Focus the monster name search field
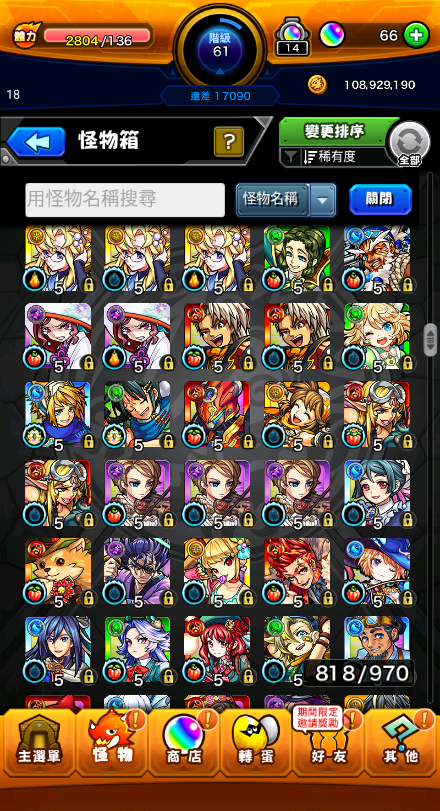Viewport: 440px width, 811px height. (x=125, y=200)
